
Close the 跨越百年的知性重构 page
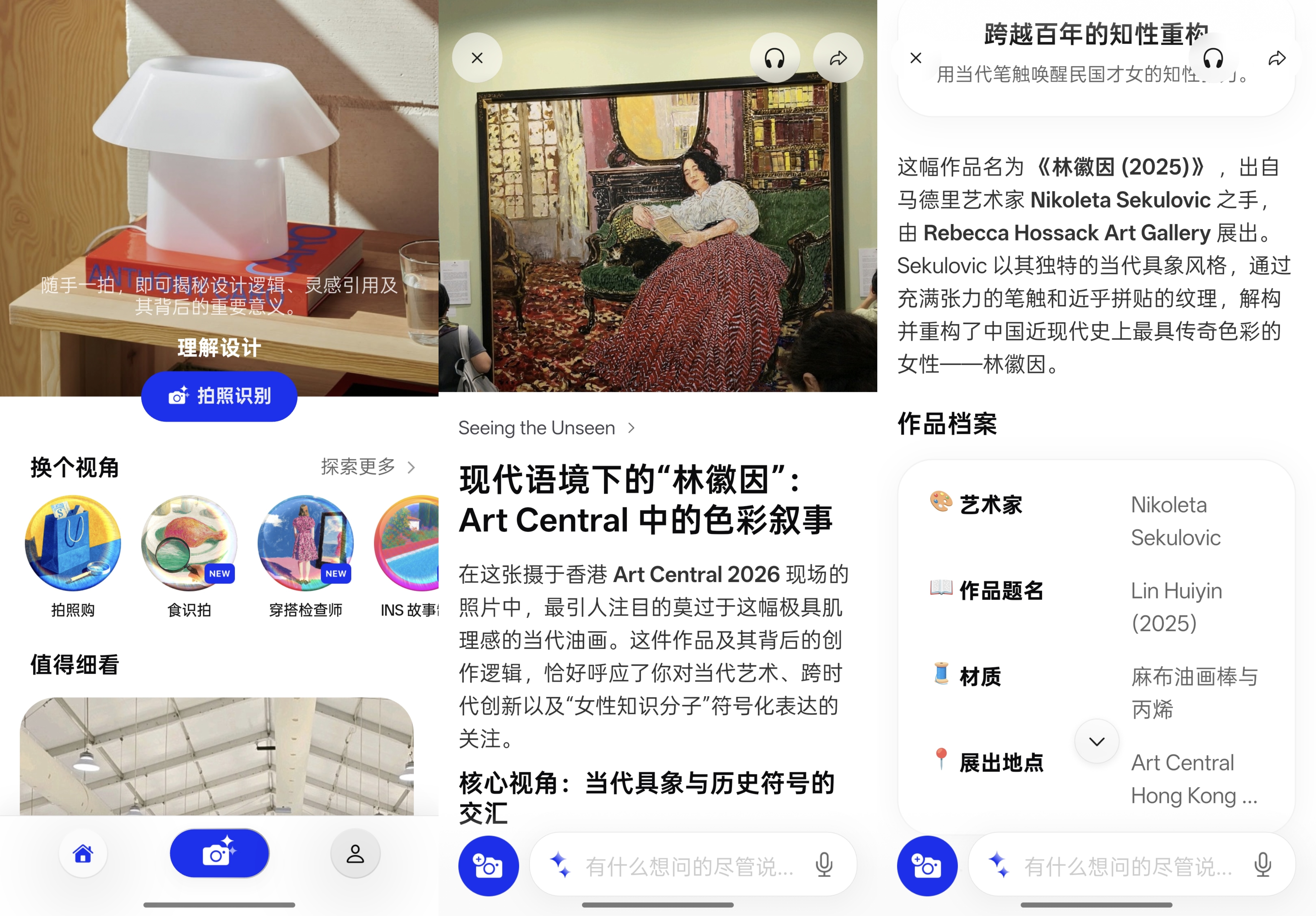pos(916,58)
